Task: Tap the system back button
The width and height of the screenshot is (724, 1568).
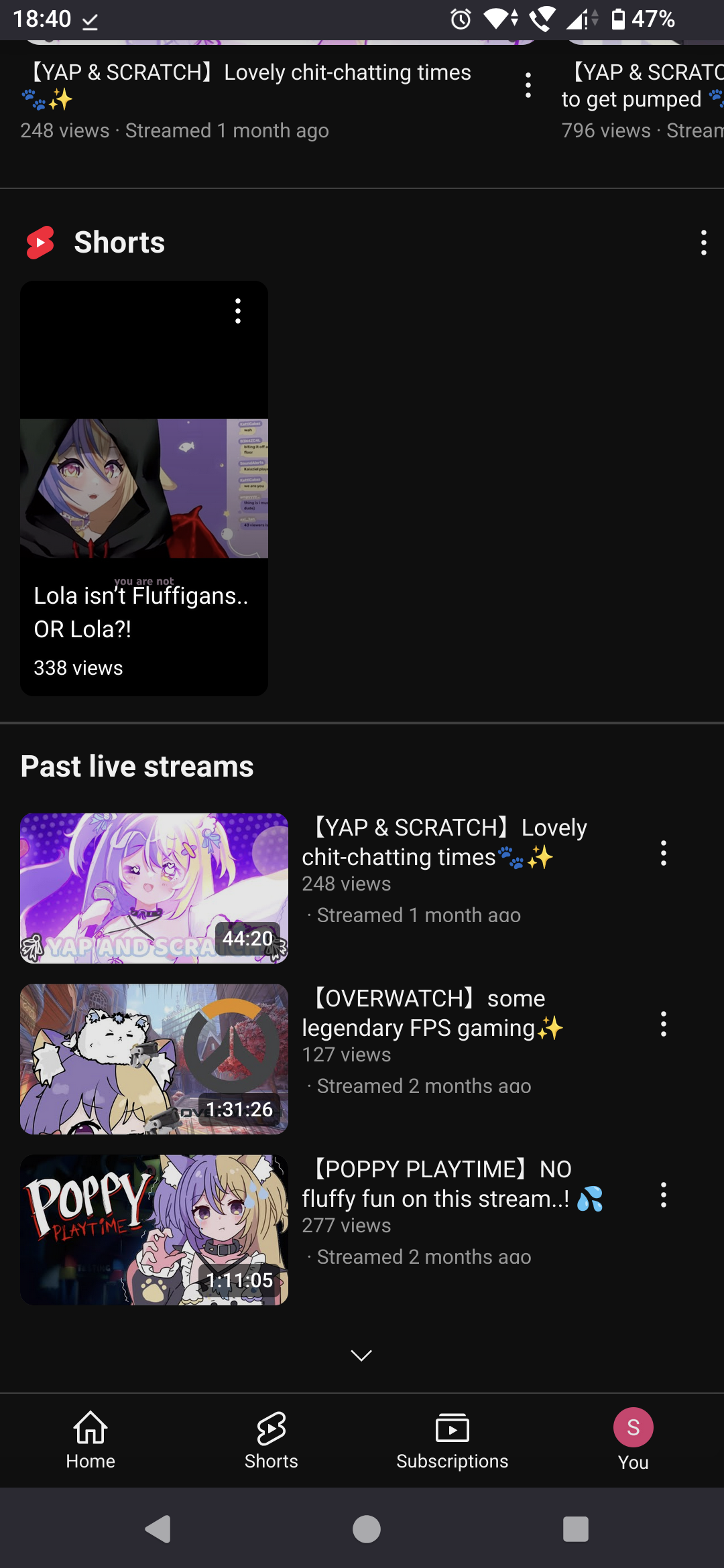Action: tap(158, 1529)
